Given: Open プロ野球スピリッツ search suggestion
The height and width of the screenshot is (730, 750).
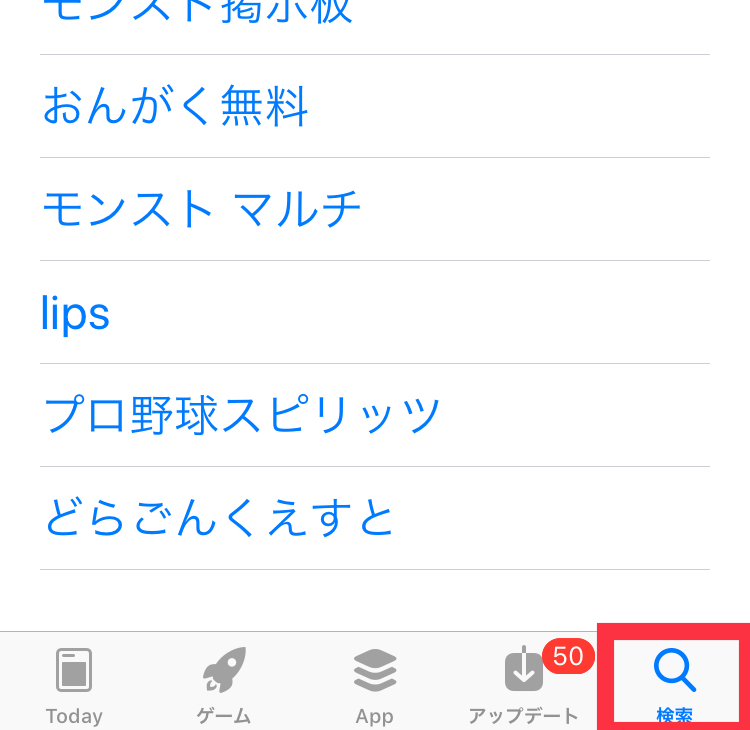Looking at the screenshot, I should (242, 416).
